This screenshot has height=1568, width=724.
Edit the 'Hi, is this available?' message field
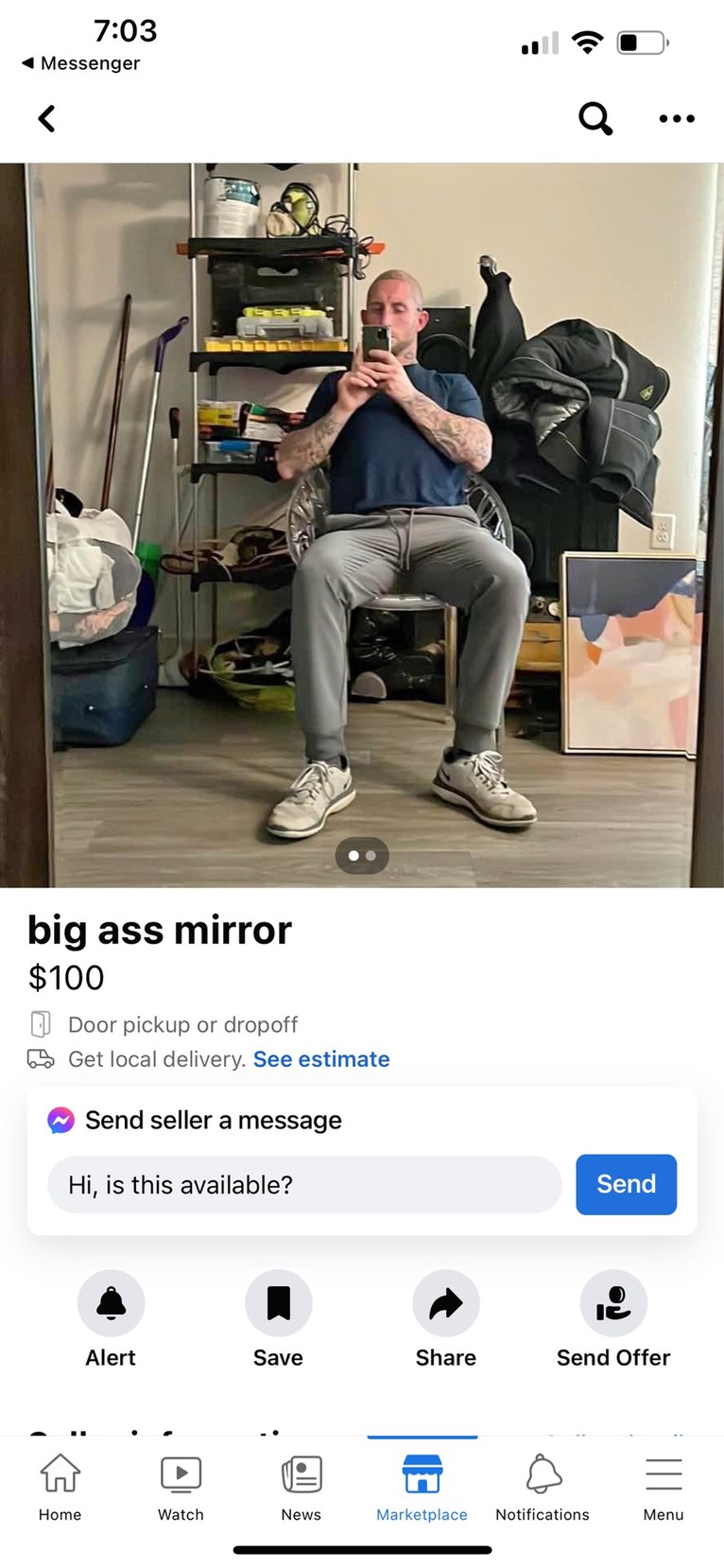(304, 1185)
